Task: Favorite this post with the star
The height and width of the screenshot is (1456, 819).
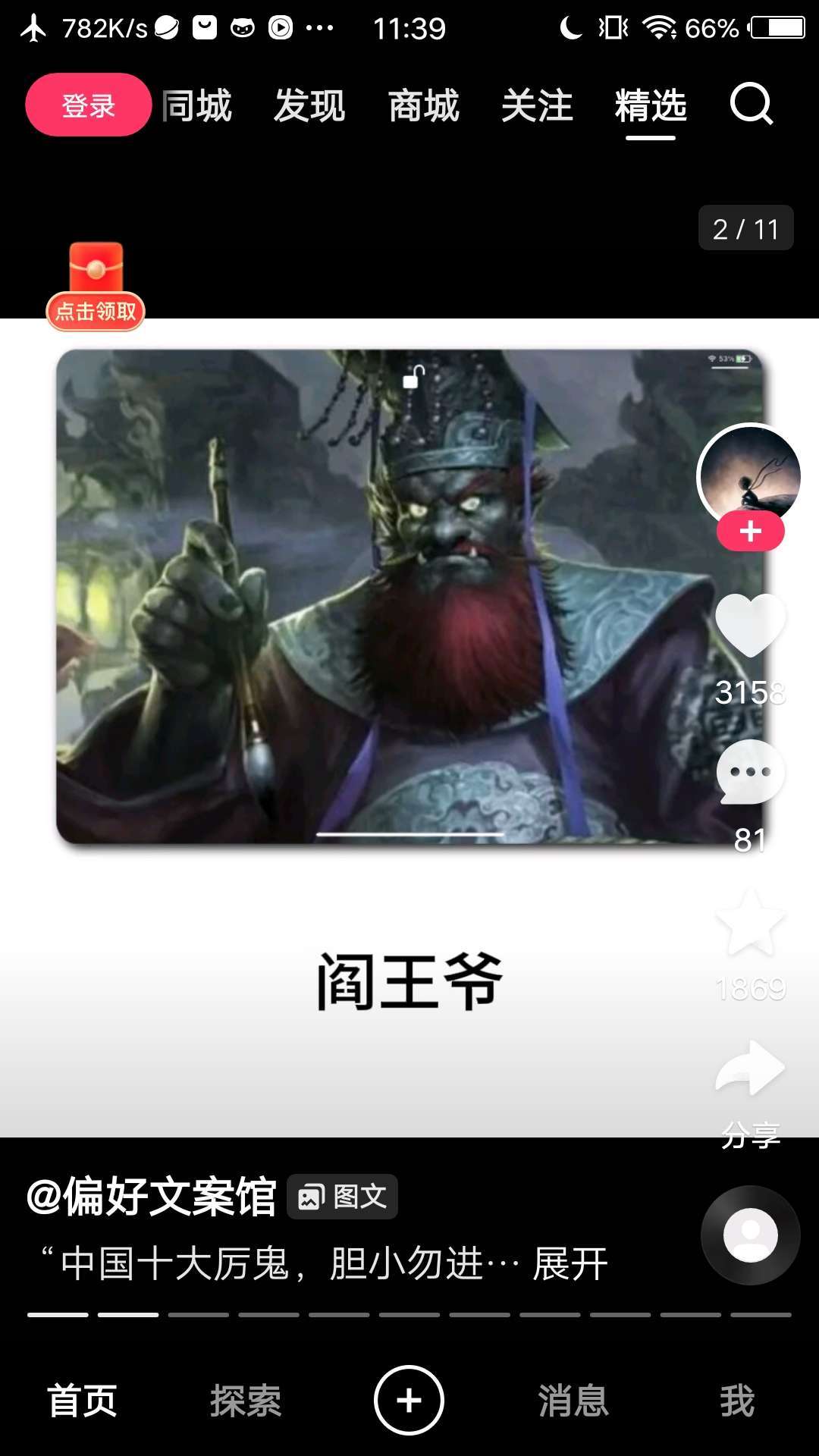Action: [750, 924]
